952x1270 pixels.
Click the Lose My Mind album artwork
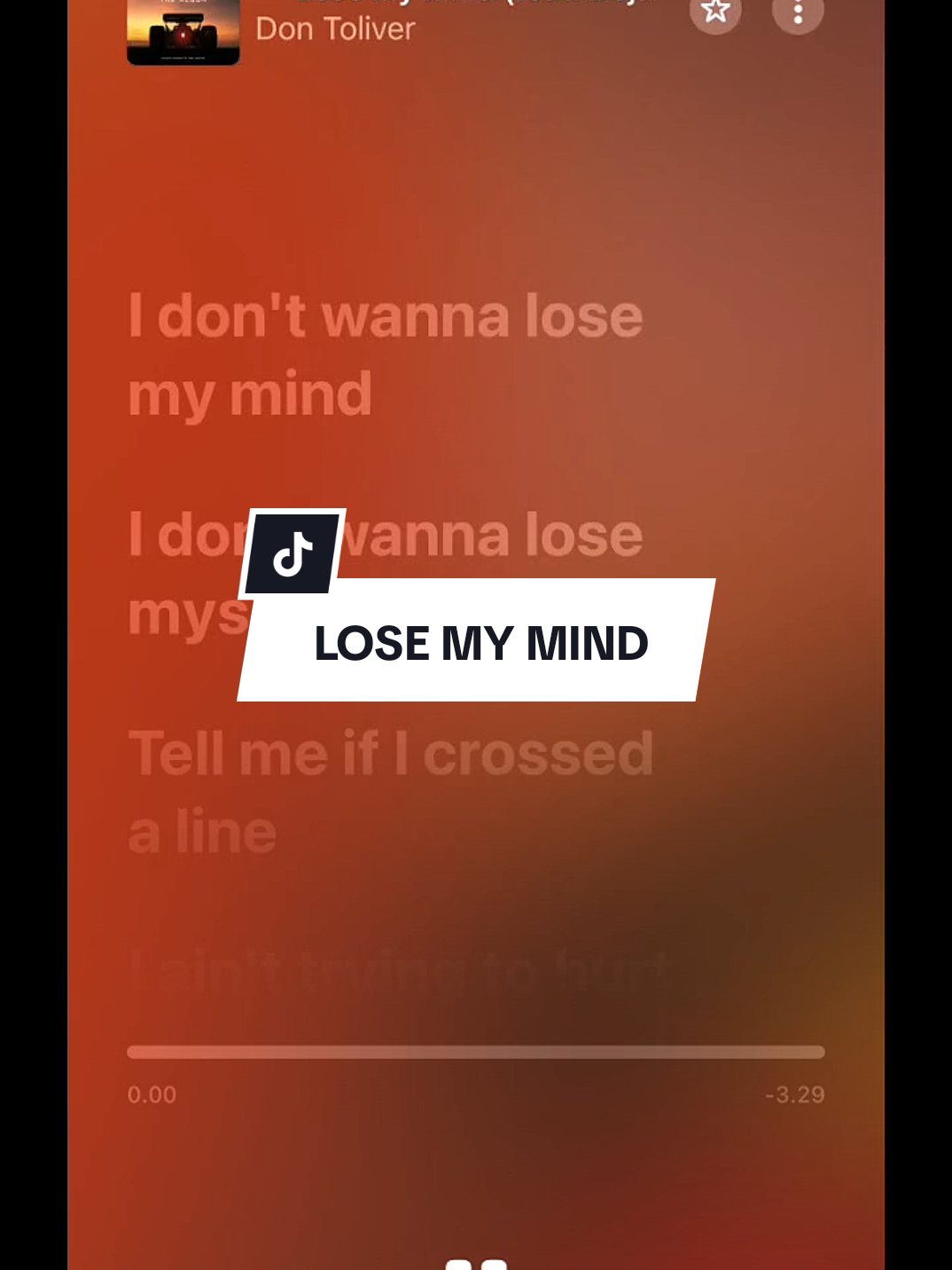[183, 33]
